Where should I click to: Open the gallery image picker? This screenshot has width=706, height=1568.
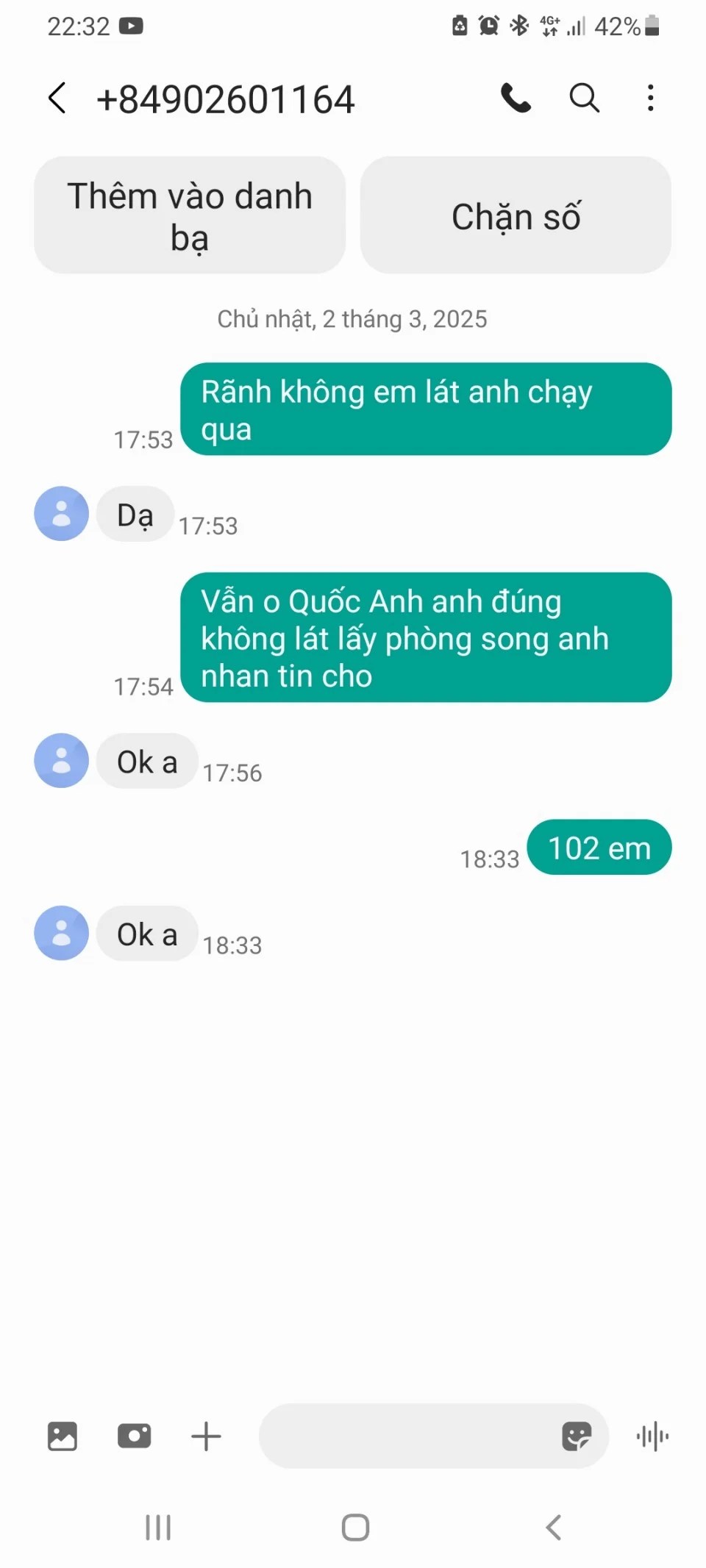[63, 1436]
